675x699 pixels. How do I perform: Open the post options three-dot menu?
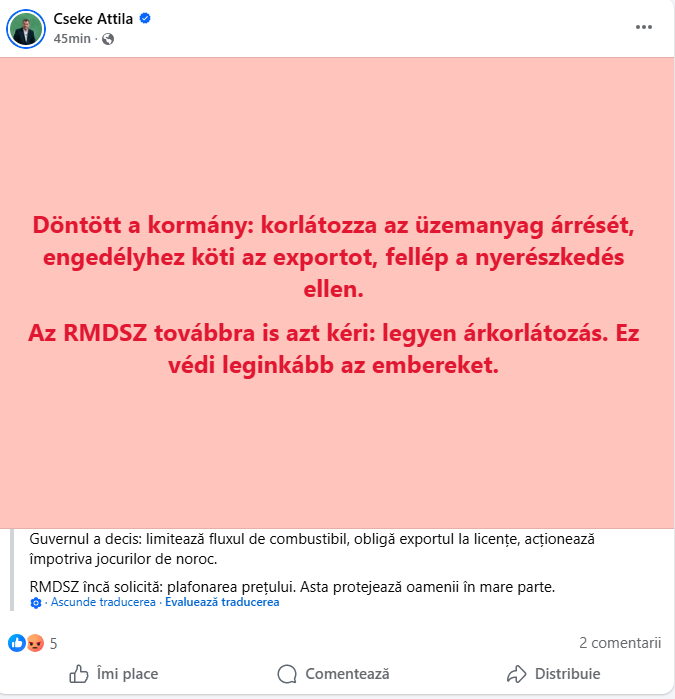[644, 27]
